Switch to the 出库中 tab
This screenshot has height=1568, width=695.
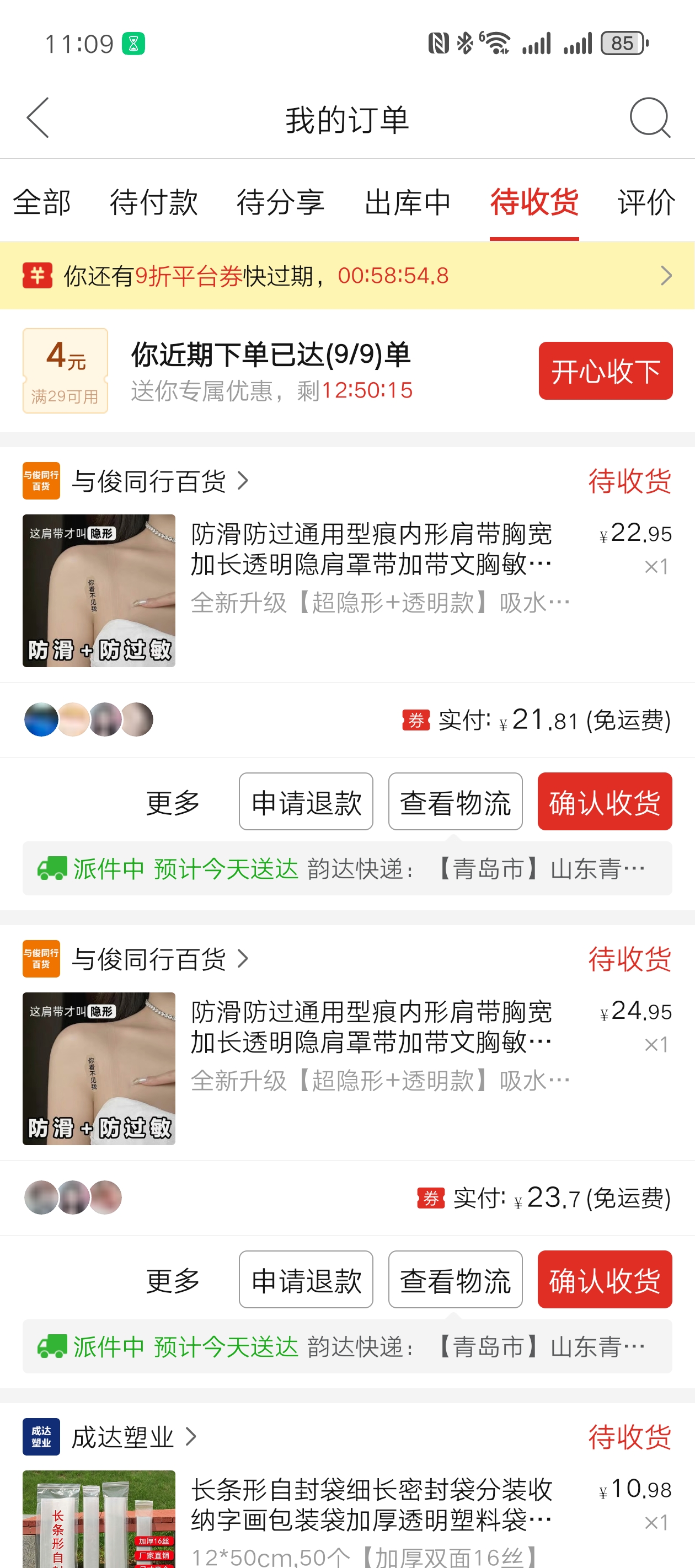point(407,202)
